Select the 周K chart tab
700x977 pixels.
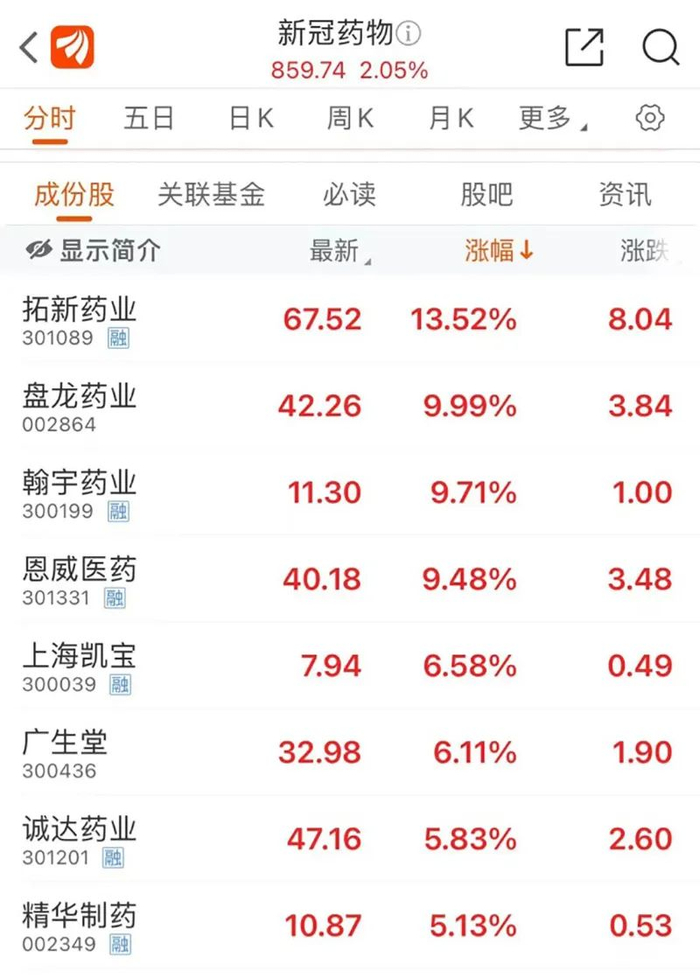point(350,118)
